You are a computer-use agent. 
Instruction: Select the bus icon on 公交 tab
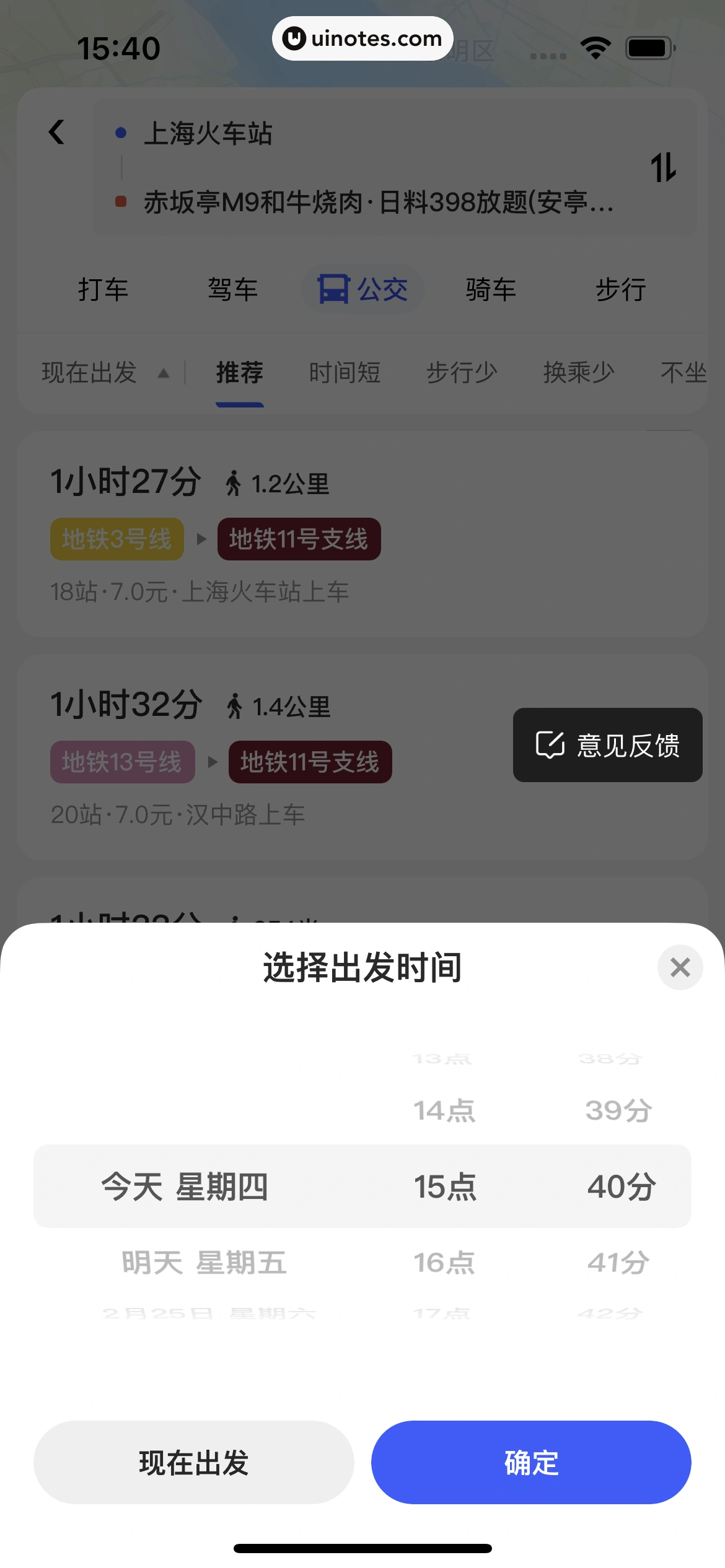333,289
